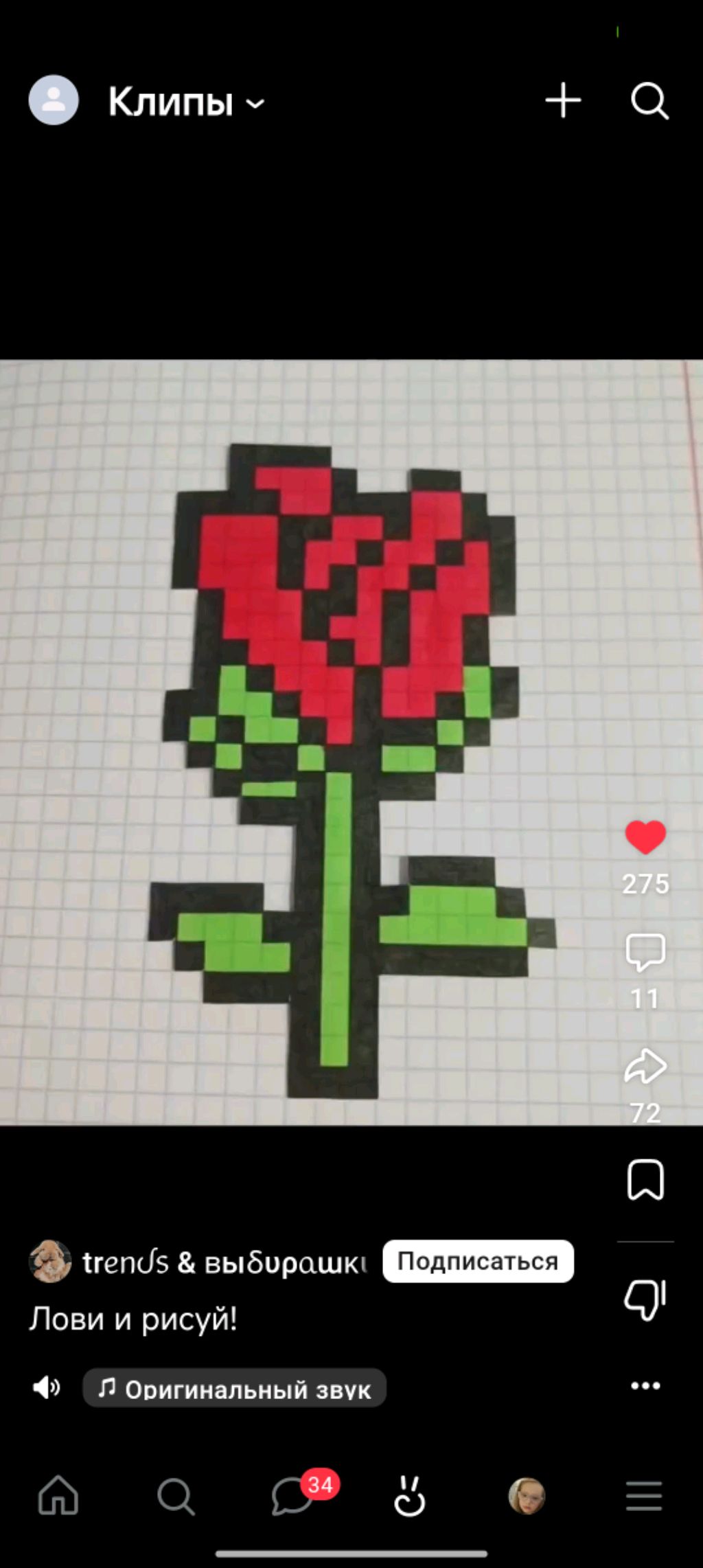703x1568 pixels.
Task: Open the clips tab in bottom bar
Action: (x=410, y=1496)
